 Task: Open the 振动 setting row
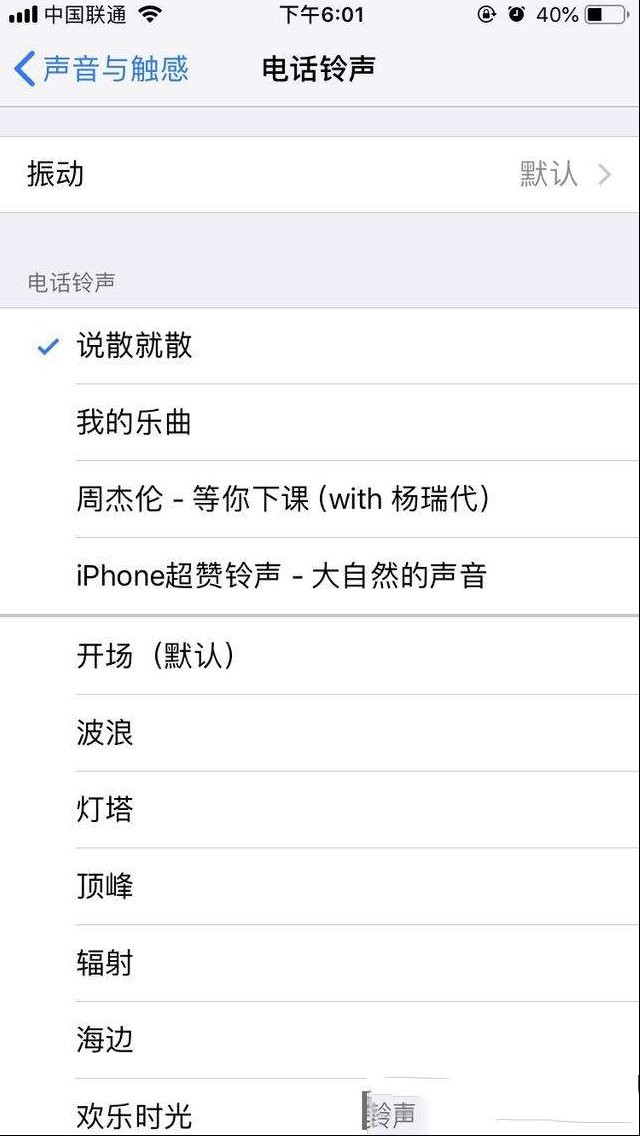point(320,175)
